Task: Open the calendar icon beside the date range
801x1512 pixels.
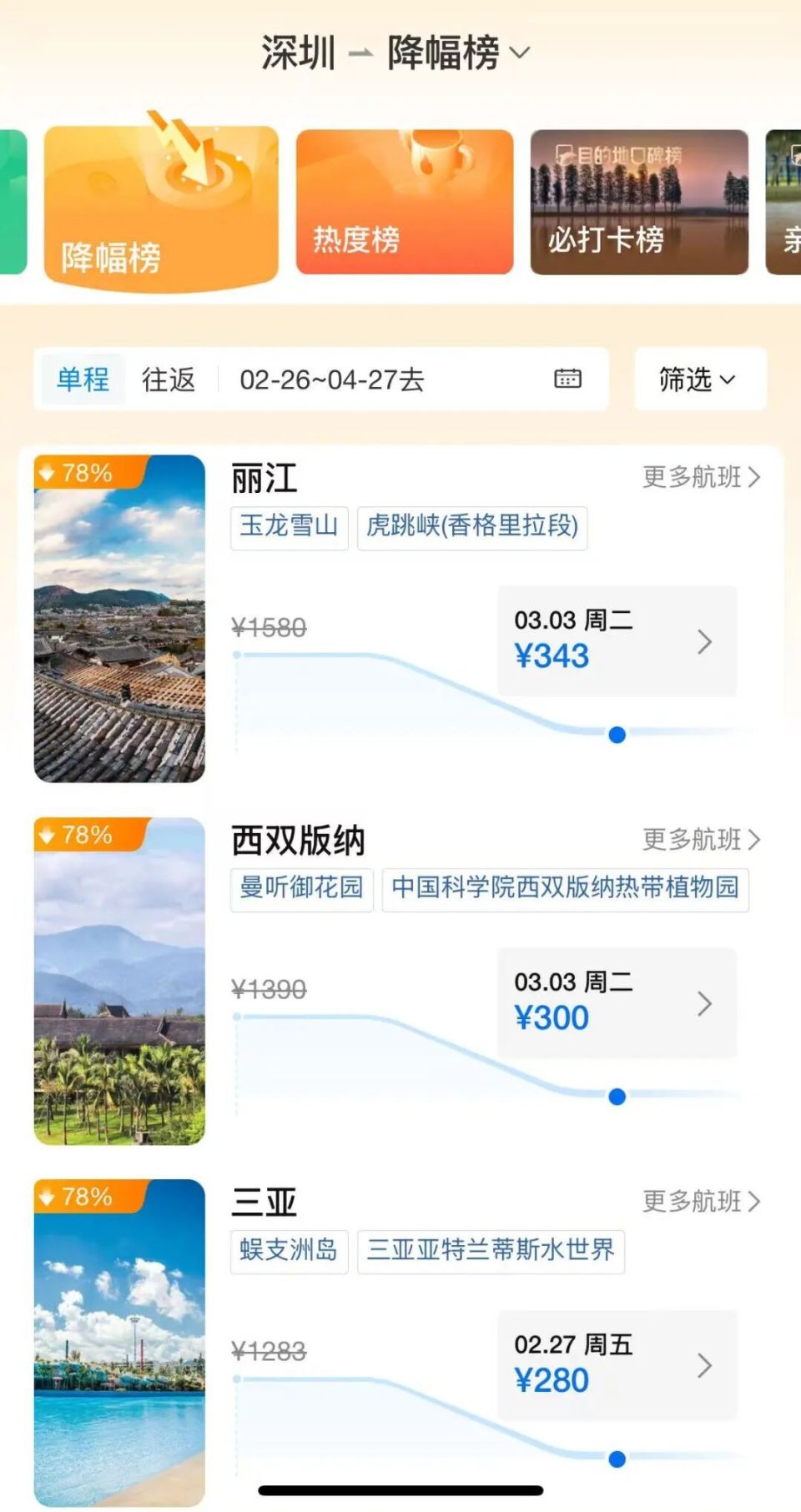Action: coord(567,379)
